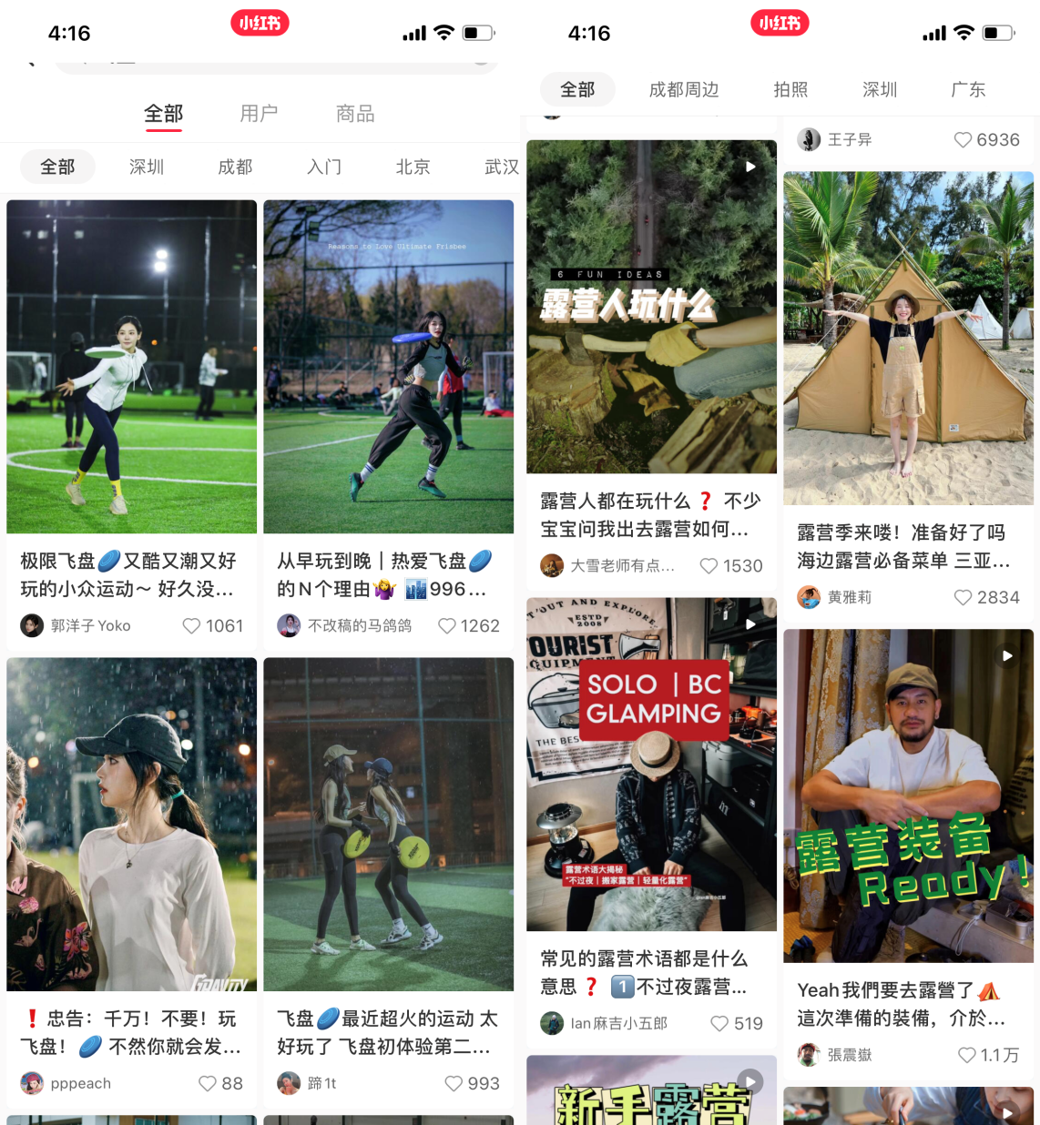Image resolution: width=1040 pixels, height=1125 pixels.
Task: Select the 广东 filter chip
Action: tap(968, 89)
